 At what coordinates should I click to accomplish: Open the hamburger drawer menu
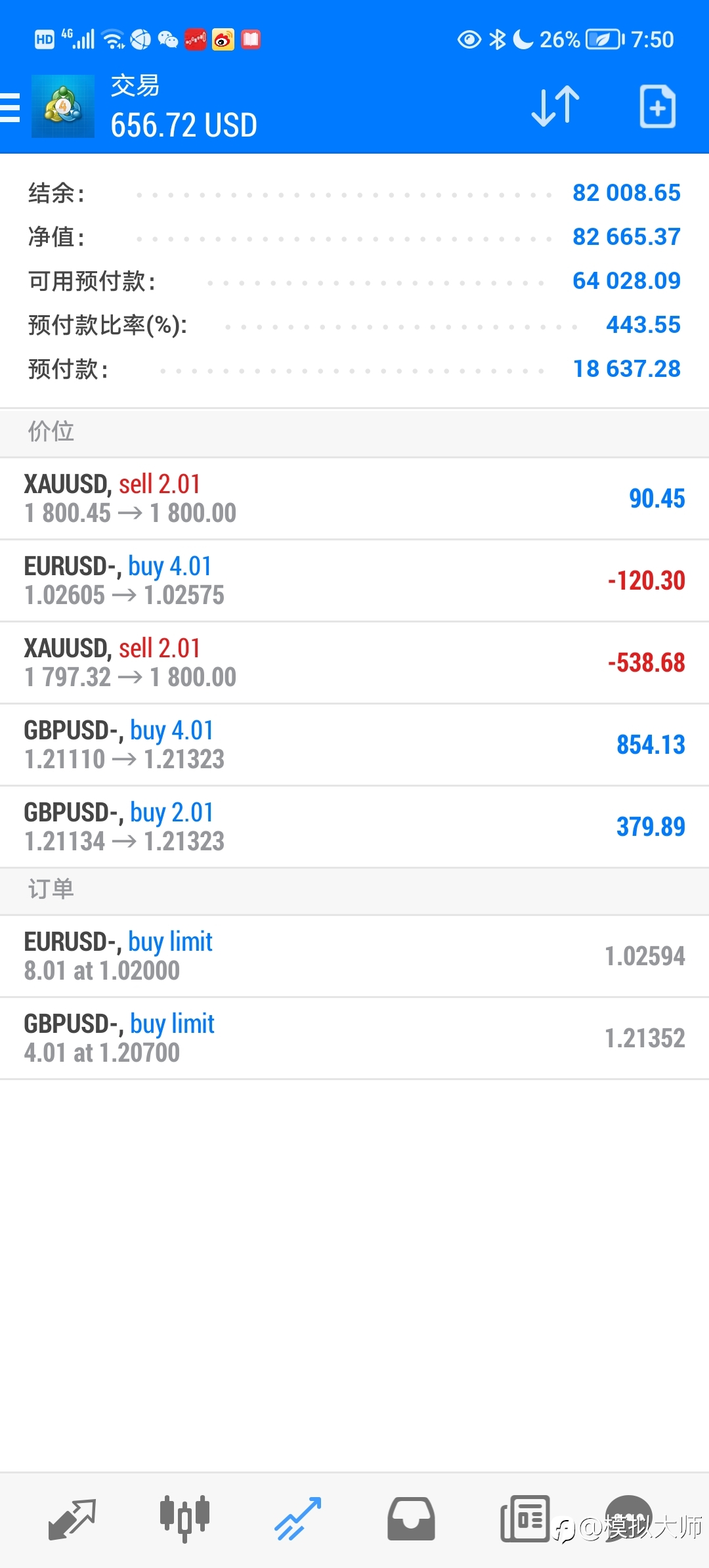tap(10, 107)
